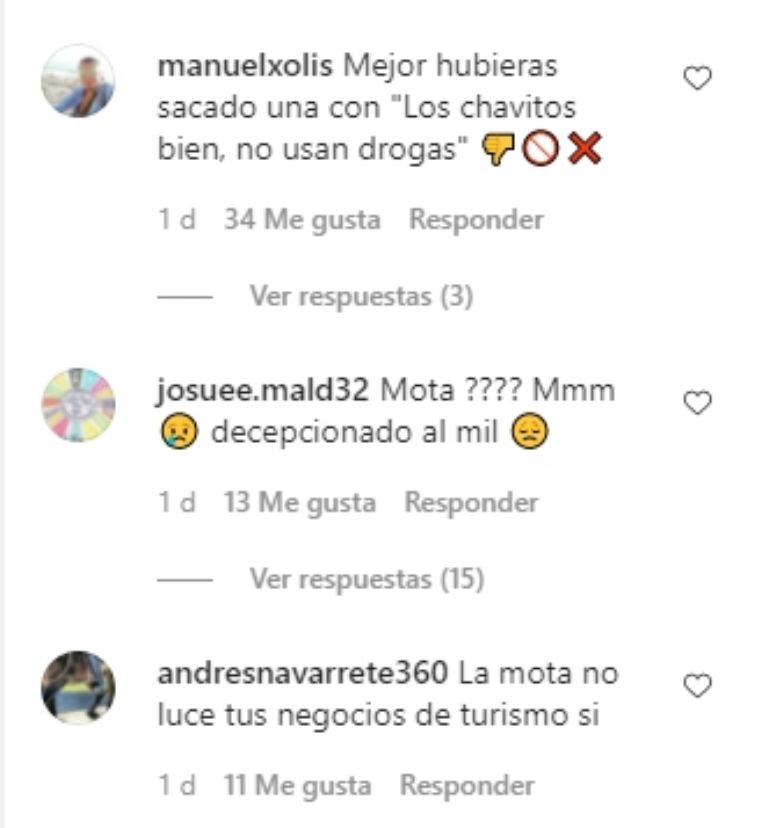Reply to josuee.mald32's comment
Viewport: 768px width, 828px height.
[x=471, y=502]
